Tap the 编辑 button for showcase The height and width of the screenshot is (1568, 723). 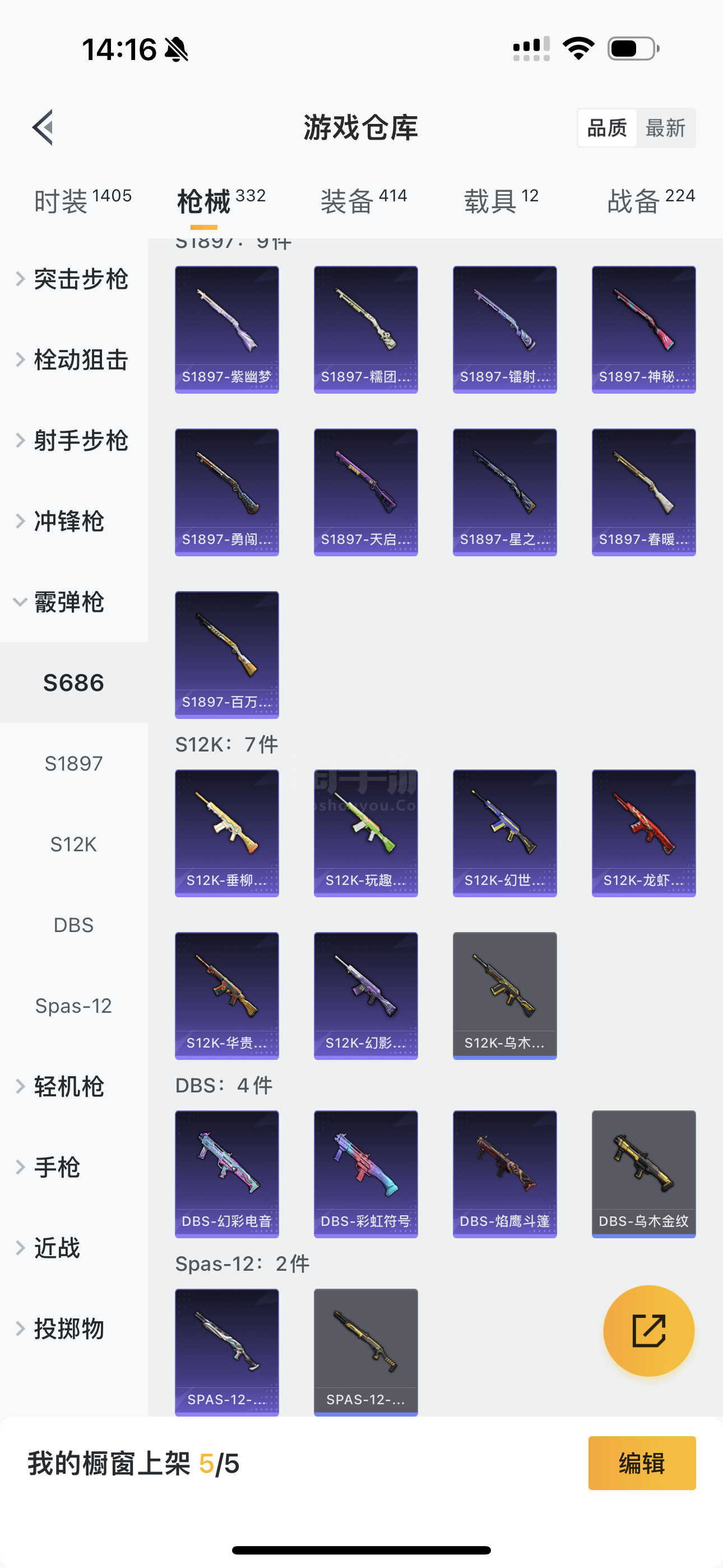(641, 1463)
